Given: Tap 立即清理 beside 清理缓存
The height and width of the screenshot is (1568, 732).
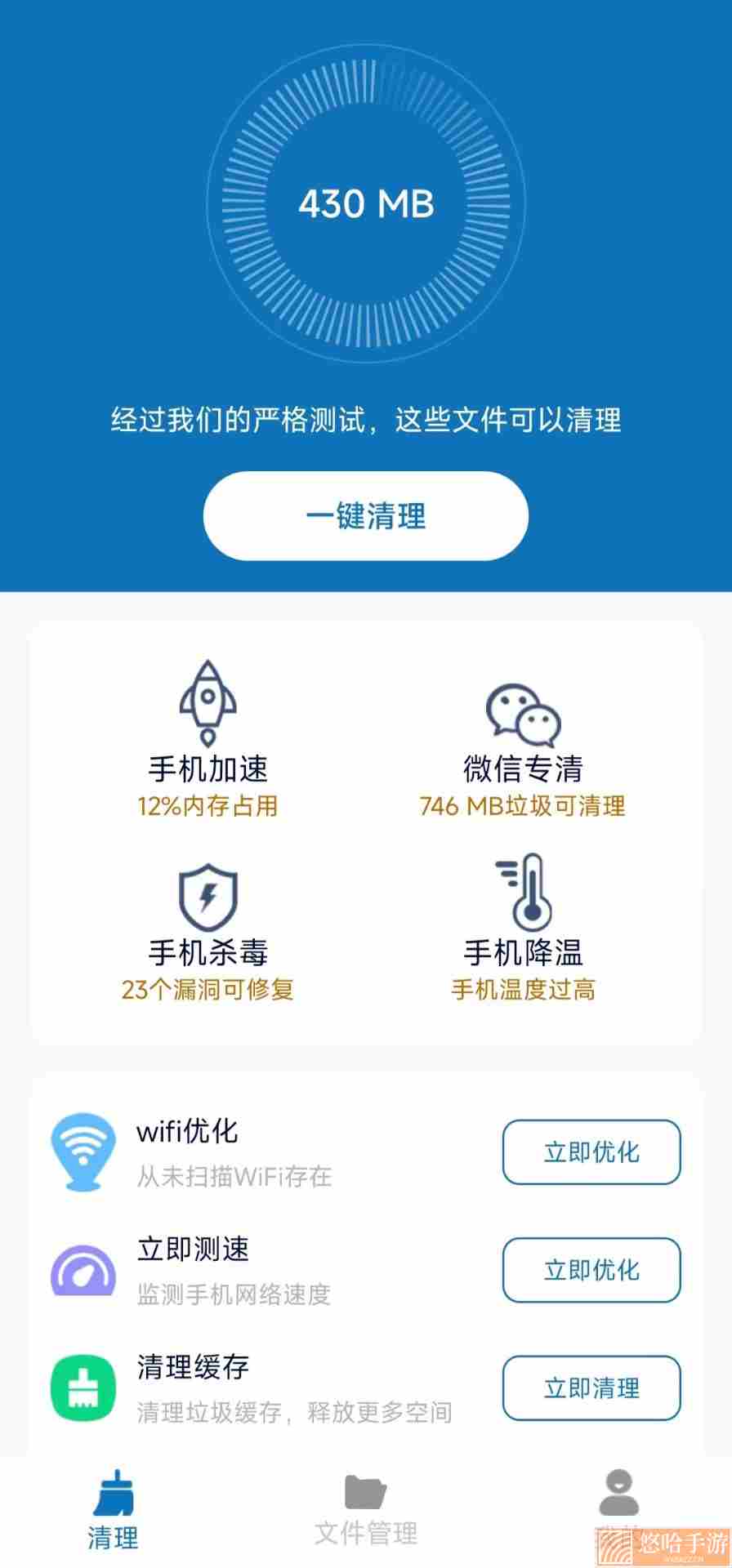Looking at the screenshot, I should click(591, 1388).
